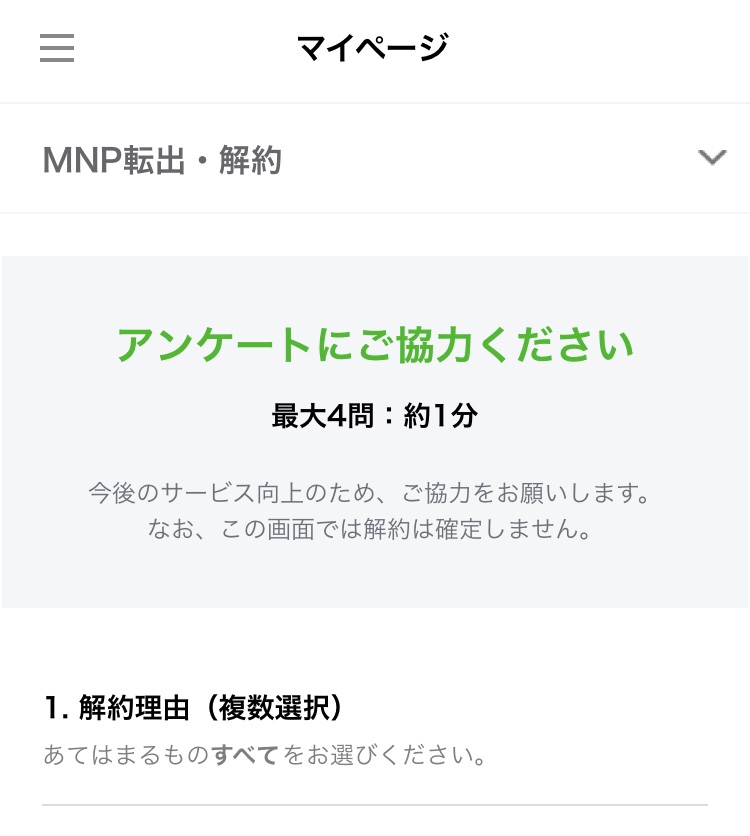750x836 pixels.
Task: Expand the MNP転出・解約 section
Action: coord(711,158)
